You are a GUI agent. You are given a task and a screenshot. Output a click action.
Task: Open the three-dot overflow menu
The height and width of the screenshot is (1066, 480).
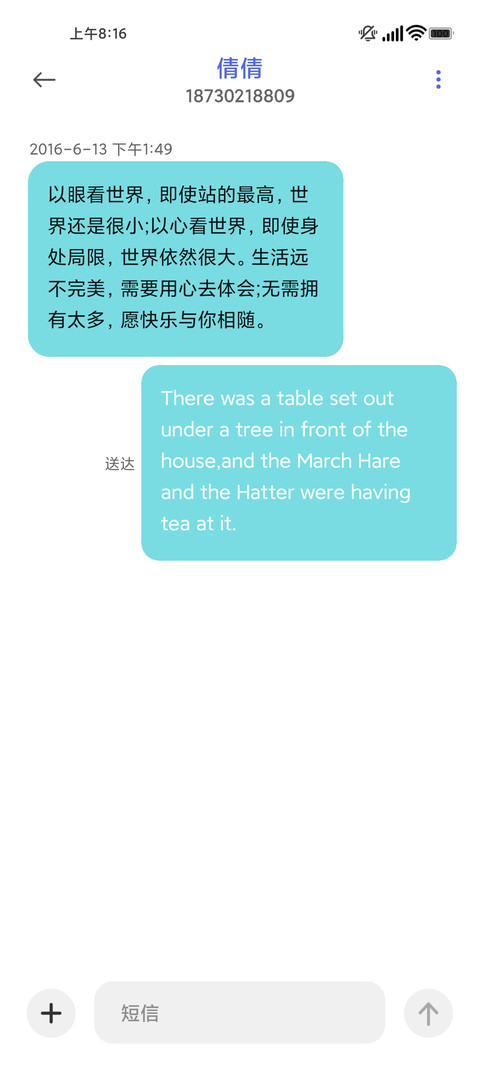(x=438, y=80)
